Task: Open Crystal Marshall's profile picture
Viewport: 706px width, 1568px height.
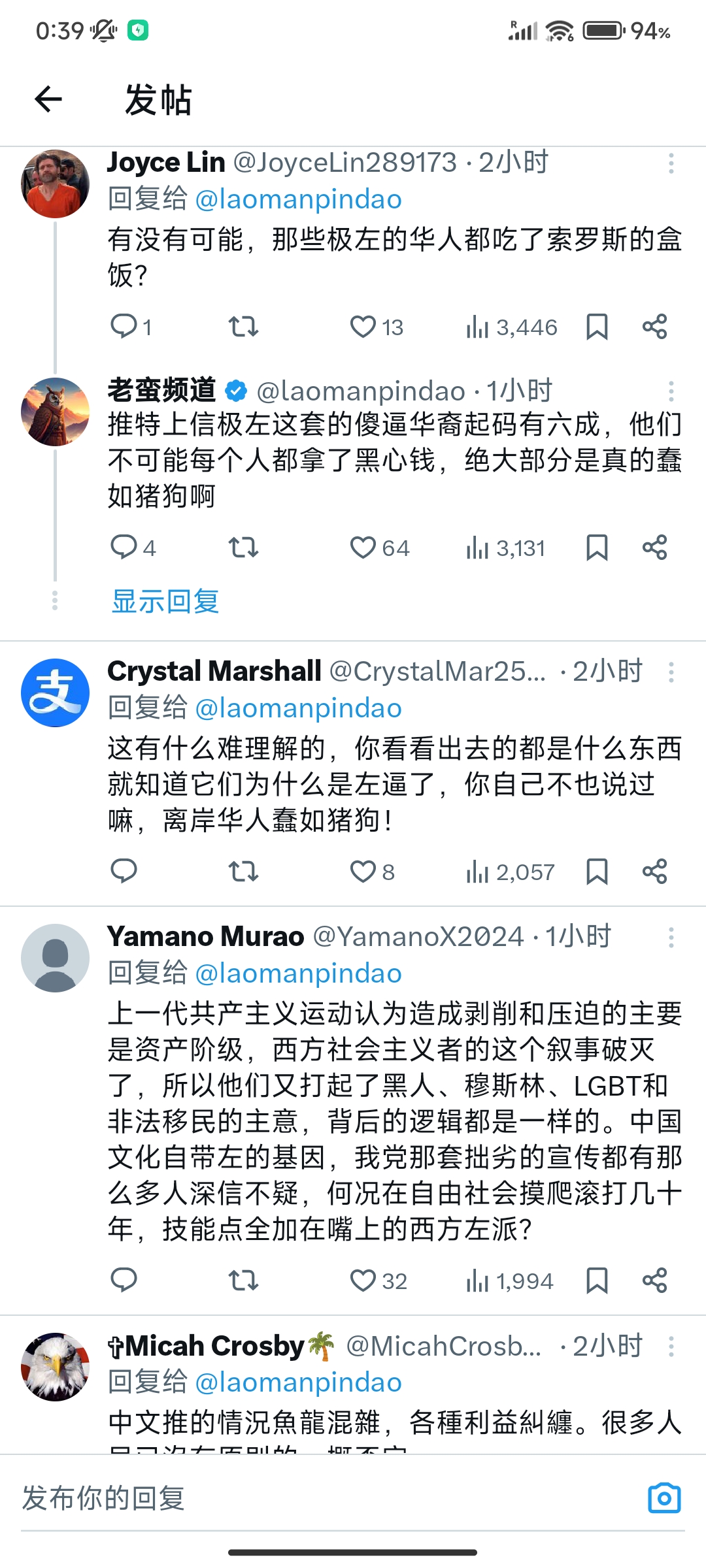Action: click(x=55, y=693)
